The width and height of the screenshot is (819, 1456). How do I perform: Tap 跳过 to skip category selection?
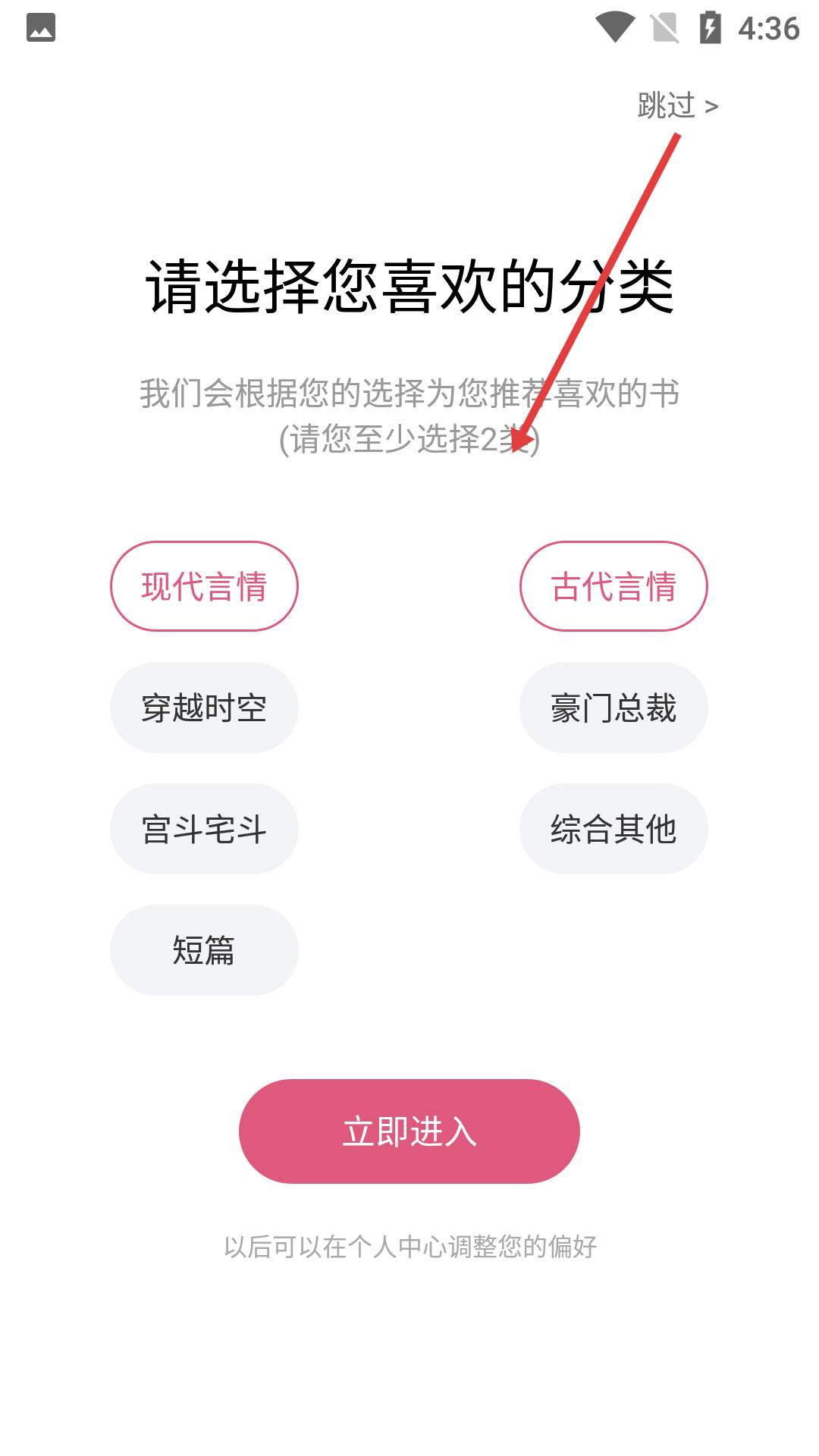click(677, 105)
